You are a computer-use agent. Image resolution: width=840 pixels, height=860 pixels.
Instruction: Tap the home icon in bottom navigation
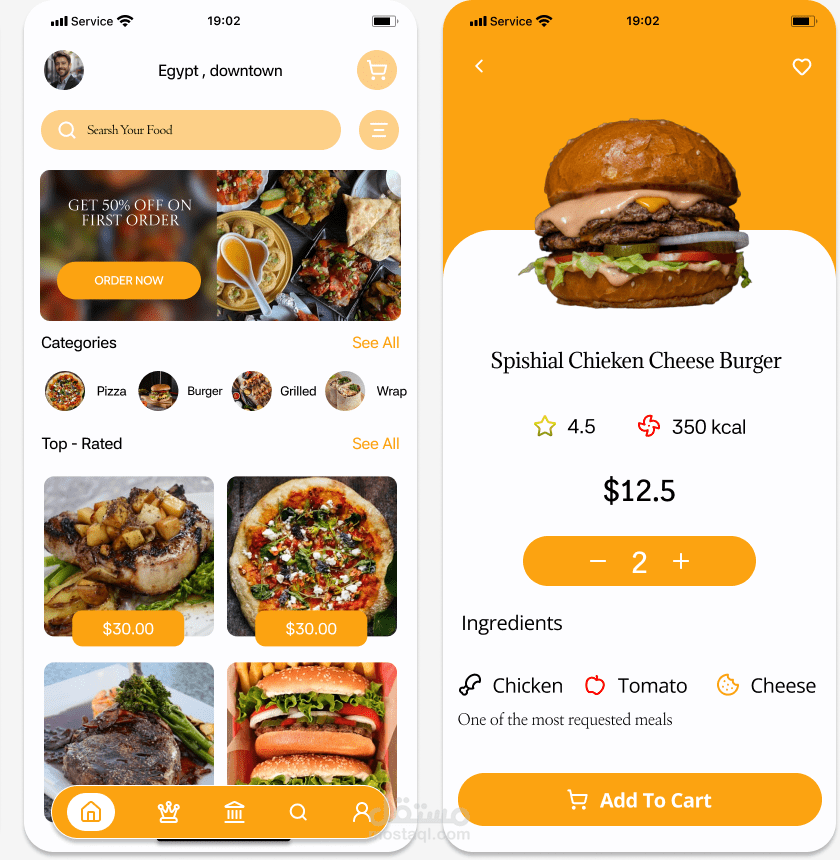point(89,813)
